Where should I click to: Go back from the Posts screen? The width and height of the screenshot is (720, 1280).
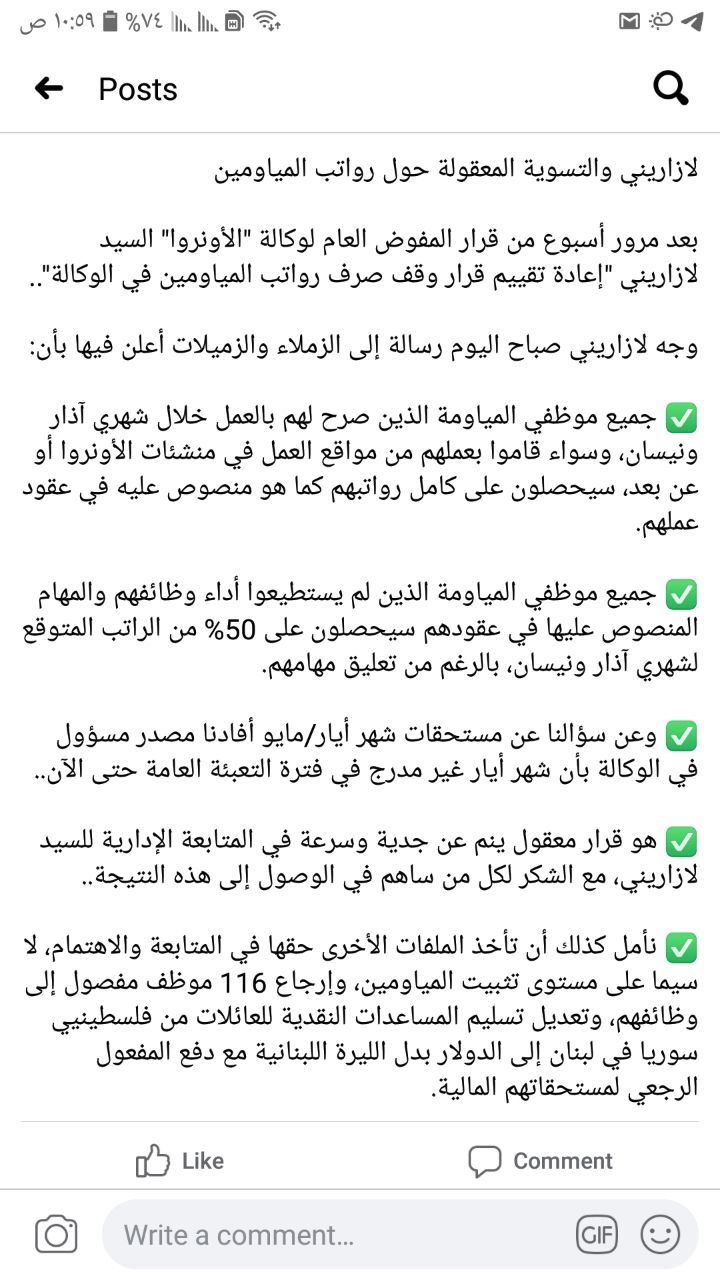pyautogui.click(x=49, y=89)
